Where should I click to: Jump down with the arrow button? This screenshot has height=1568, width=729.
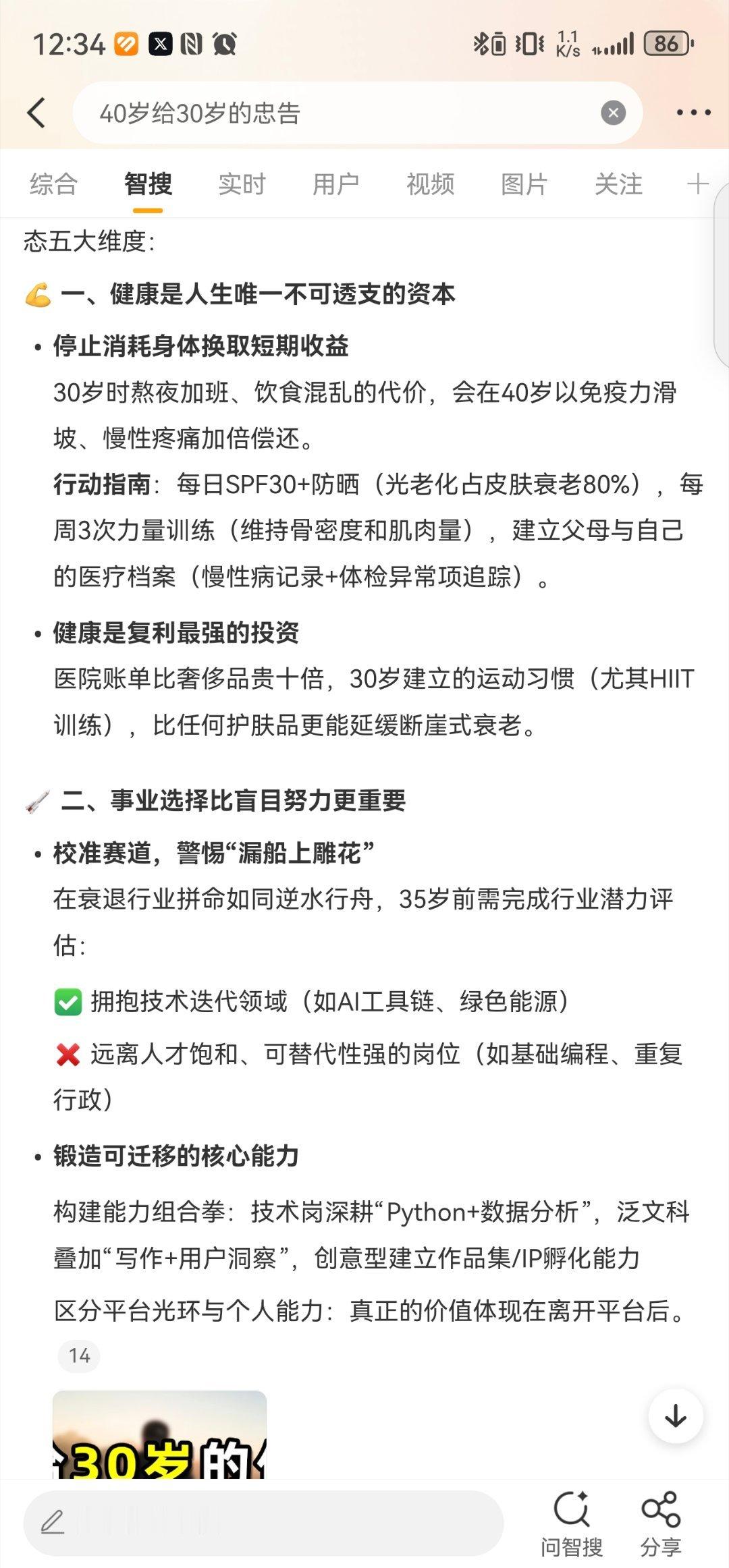tap(676, 1416)
